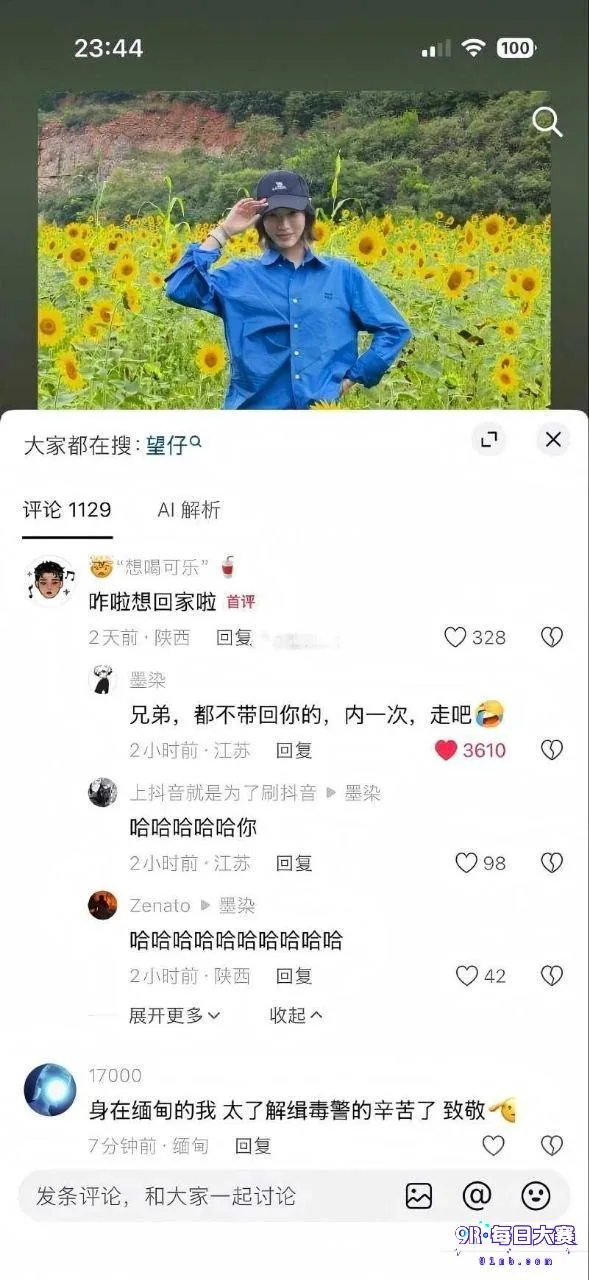Switch to the AI 解析 tab

[189, 509]
